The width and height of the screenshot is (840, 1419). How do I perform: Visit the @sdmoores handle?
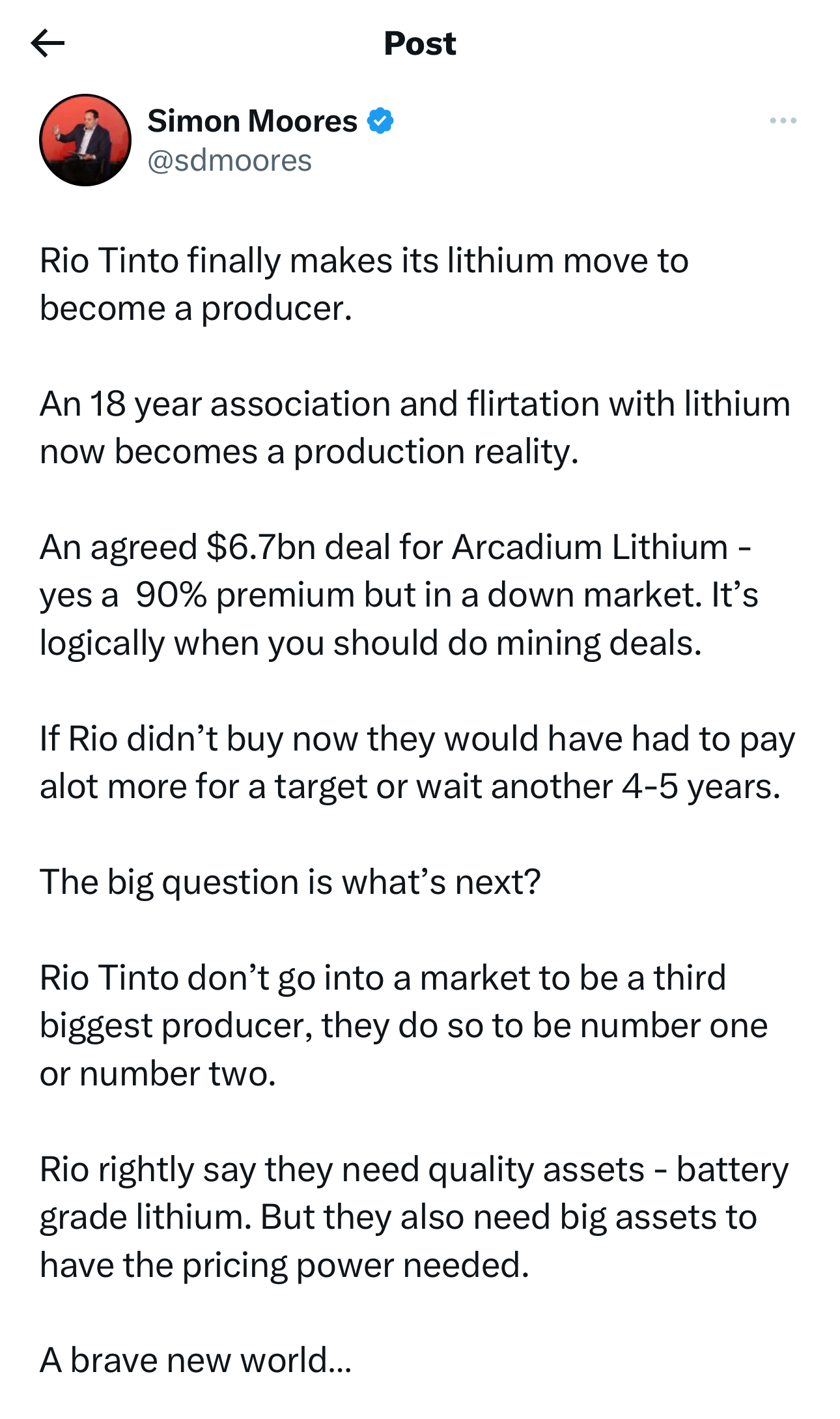pos(230,160)
